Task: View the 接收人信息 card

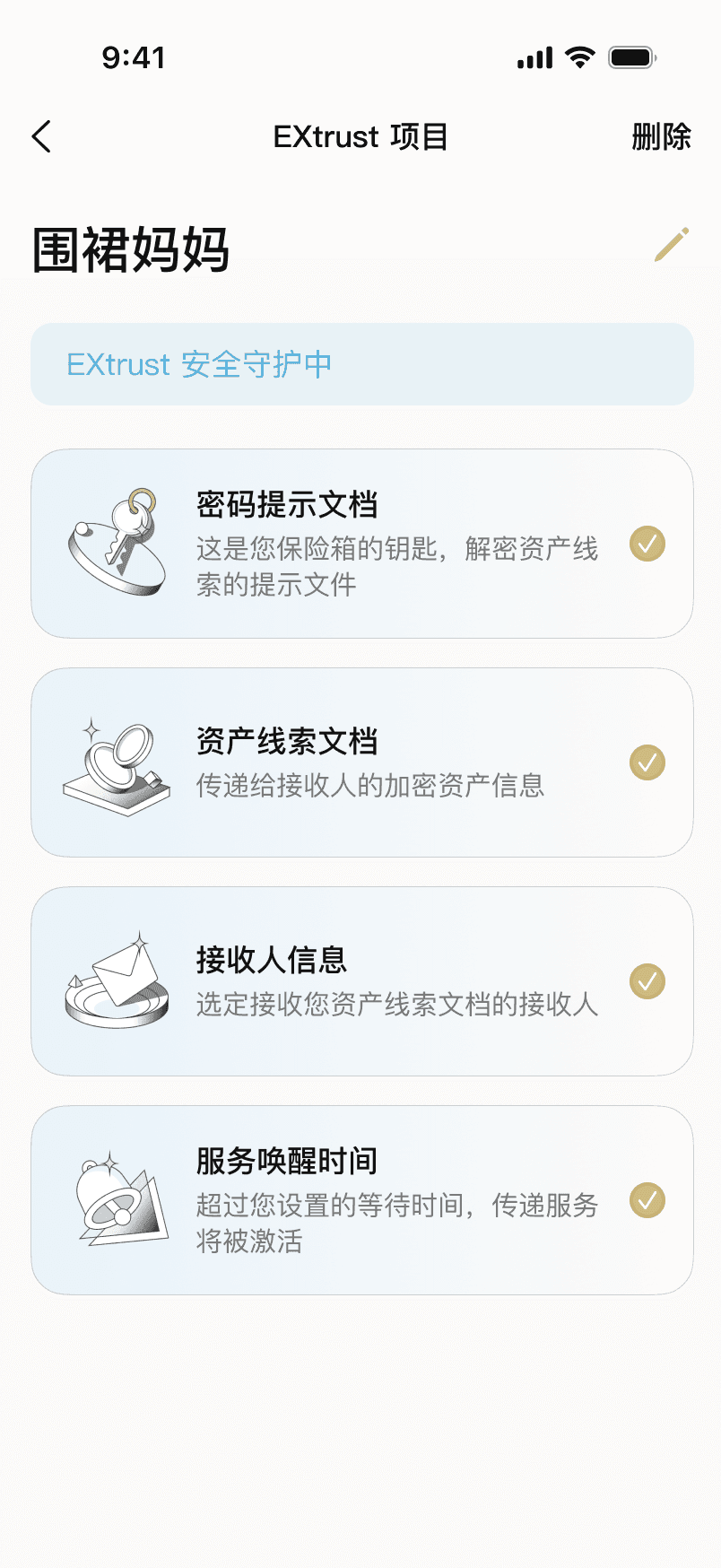Action: coord(361,981)
